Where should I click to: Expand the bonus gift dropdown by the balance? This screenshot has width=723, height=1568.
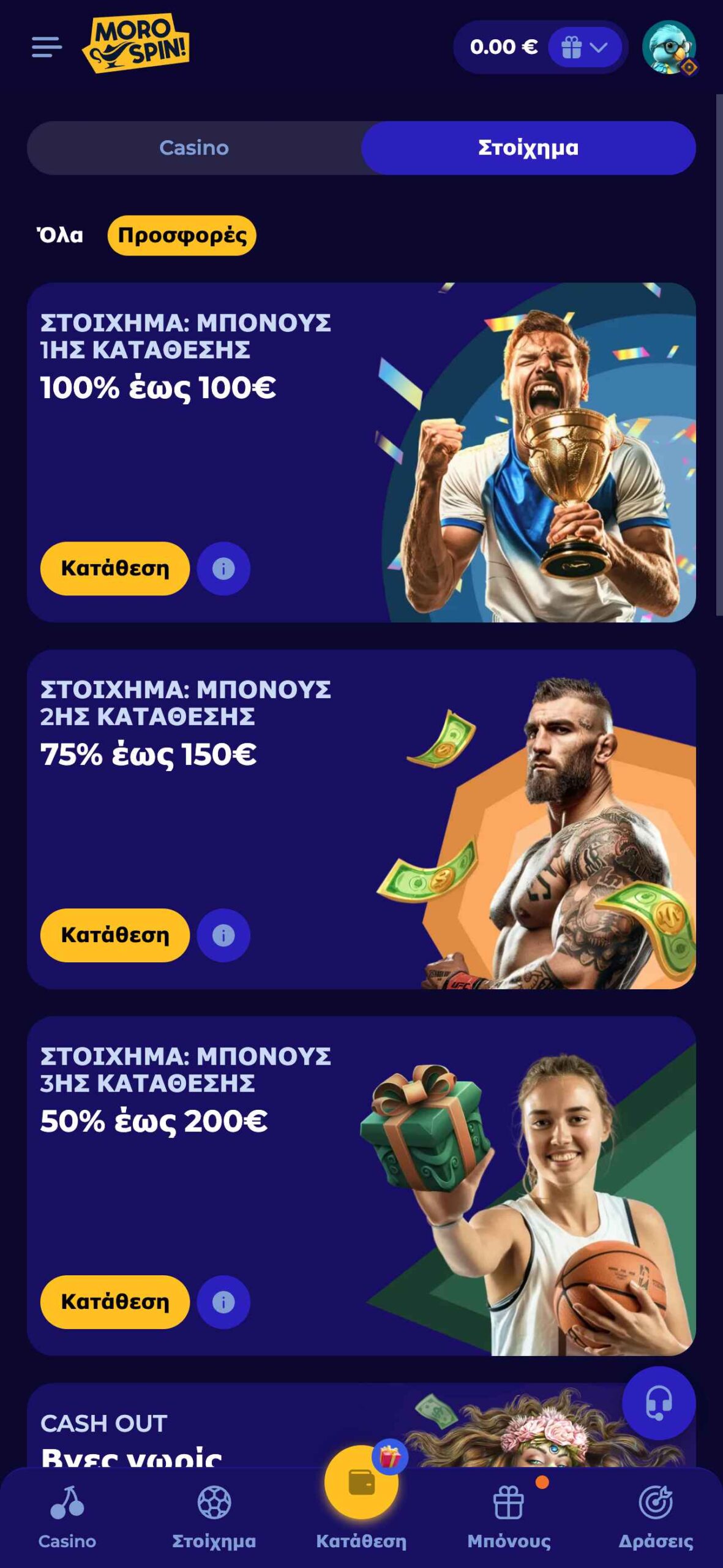pyautogui.click(x=584, y=47)
